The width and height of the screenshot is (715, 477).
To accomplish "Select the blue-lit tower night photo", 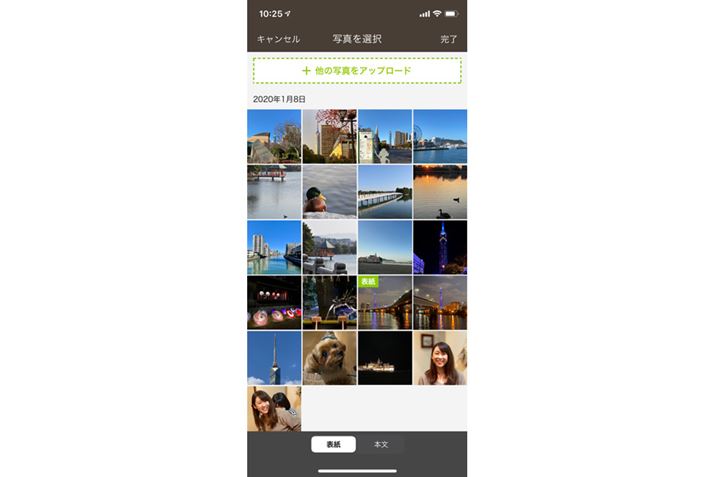I will [440, 247].
